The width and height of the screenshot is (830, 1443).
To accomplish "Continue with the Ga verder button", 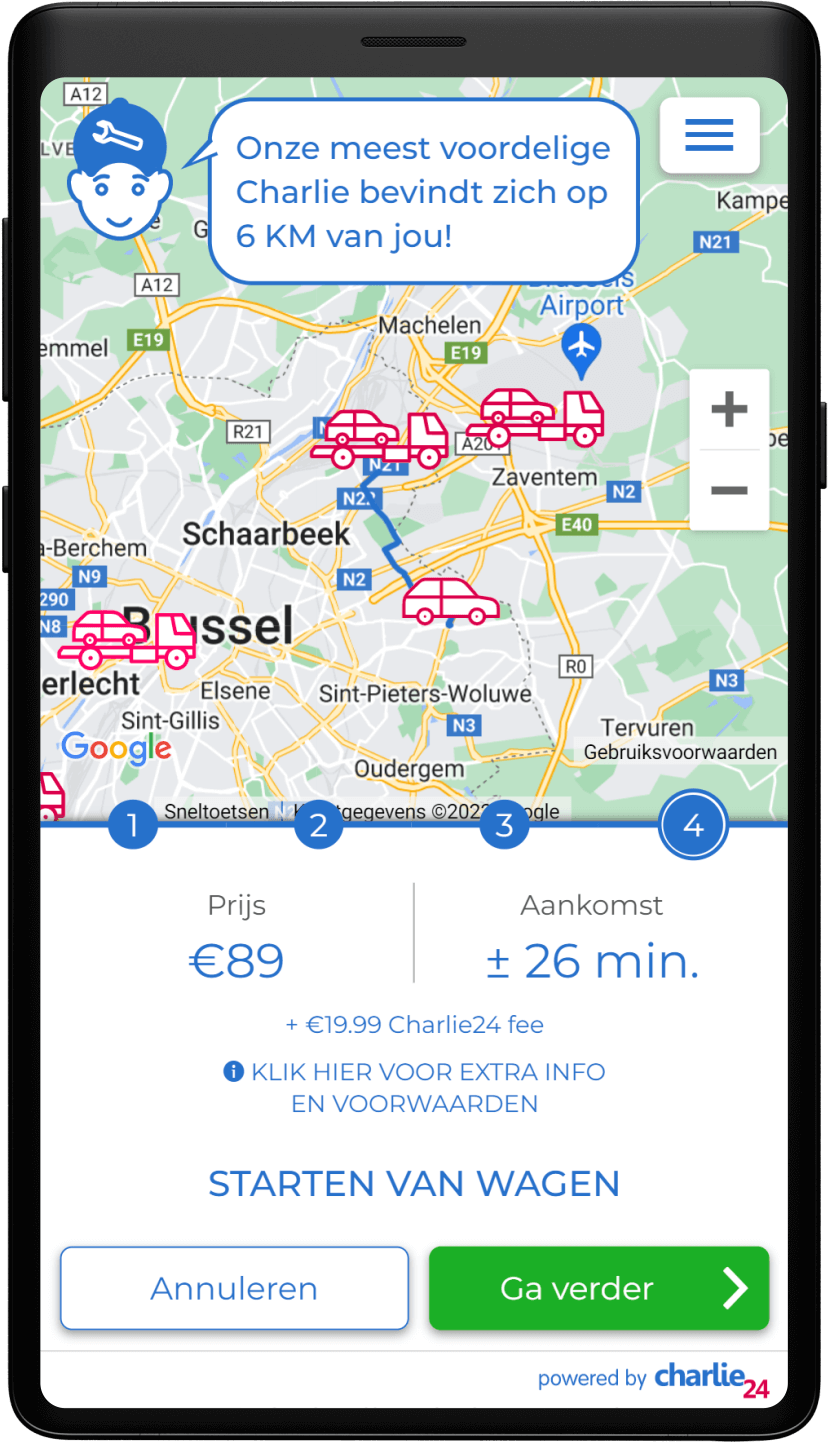I will [x=598, y=1288].
